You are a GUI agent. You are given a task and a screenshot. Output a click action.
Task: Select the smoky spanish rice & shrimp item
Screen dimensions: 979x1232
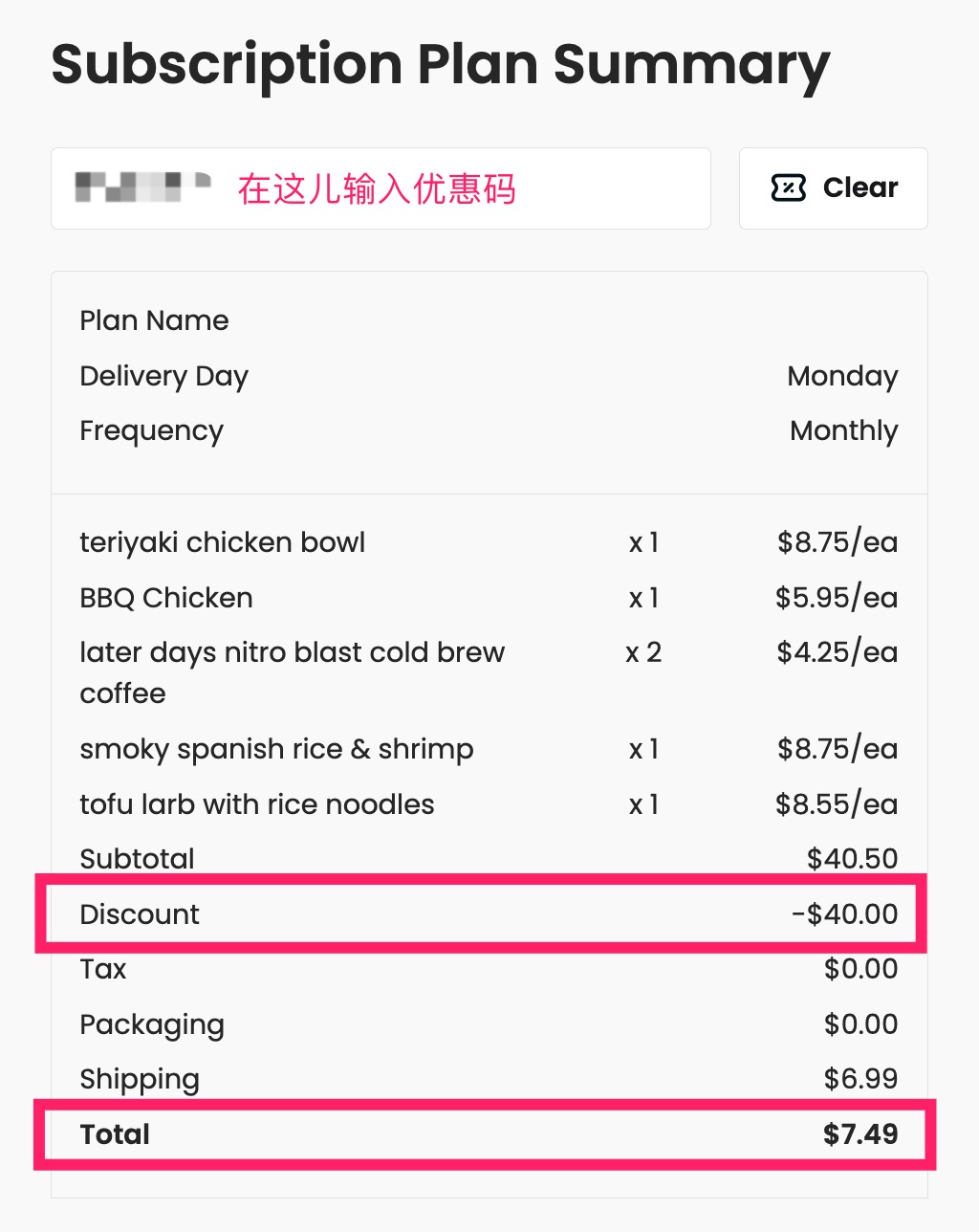pos(276,749)
